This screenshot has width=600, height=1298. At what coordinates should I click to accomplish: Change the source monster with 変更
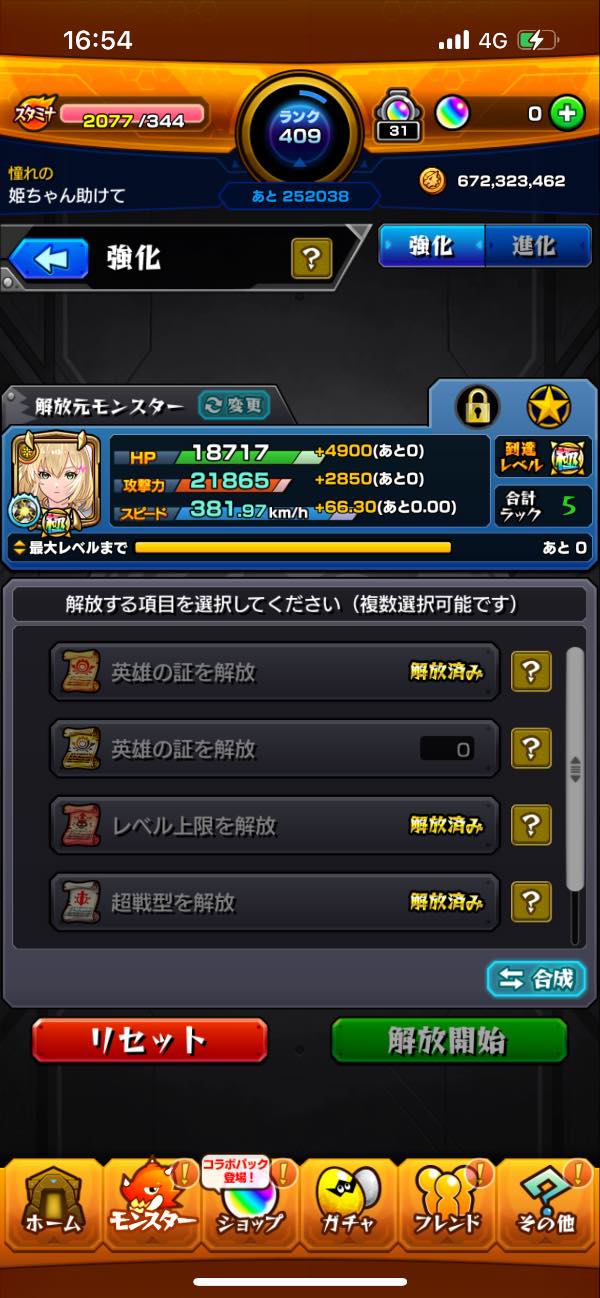click(233, 405)
